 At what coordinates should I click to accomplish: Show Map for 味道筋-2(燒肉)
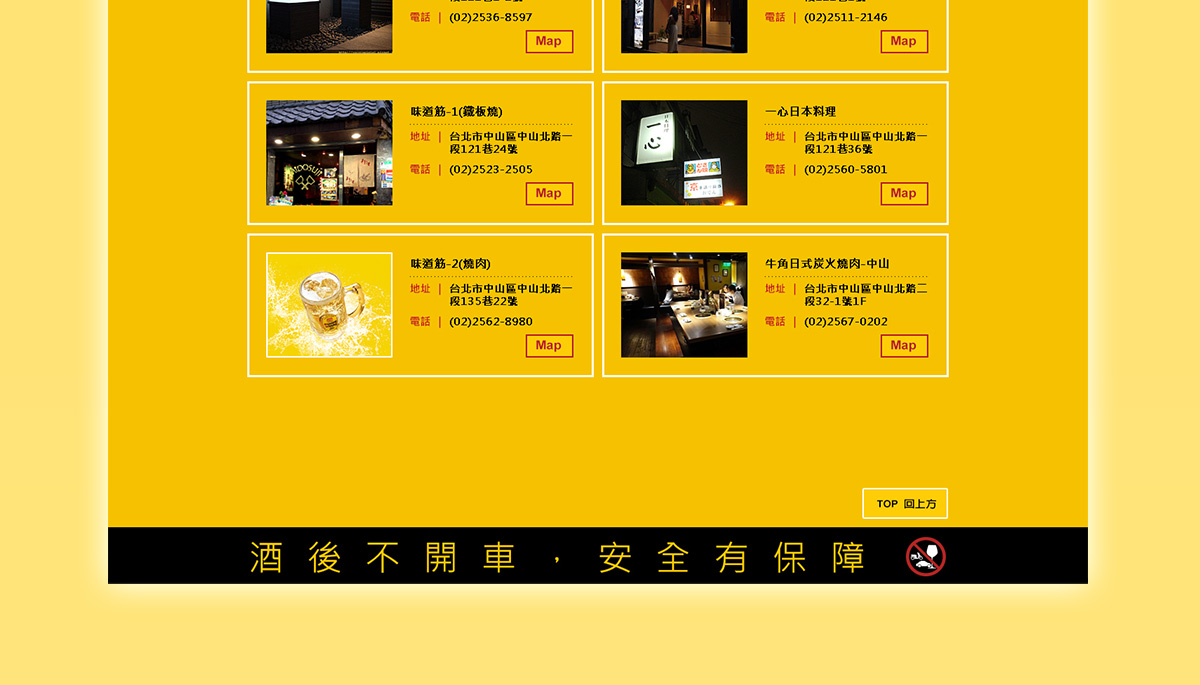tap(549, 346)
